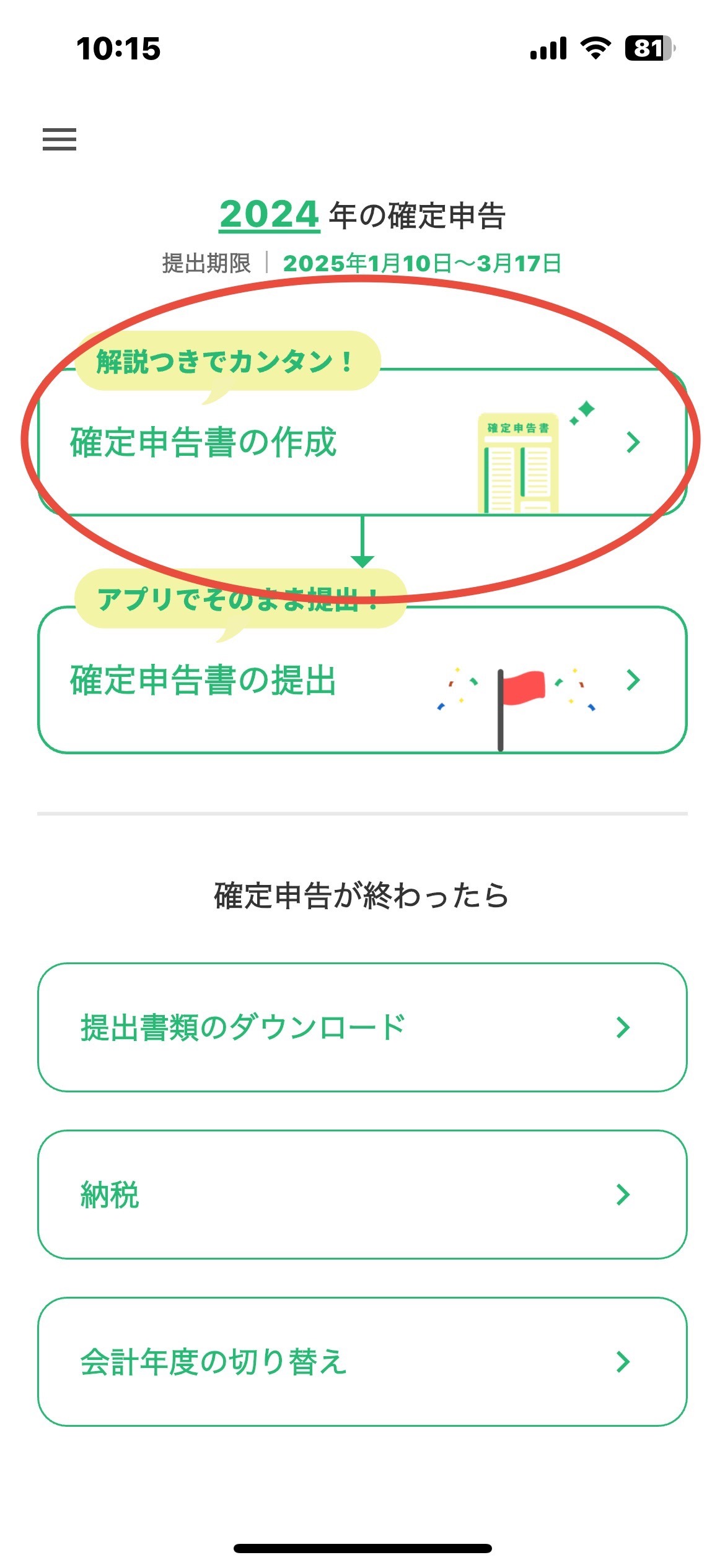Go to the 納税 section
The height and width of the screenshot is (1568, 725).
point(362,1195)
